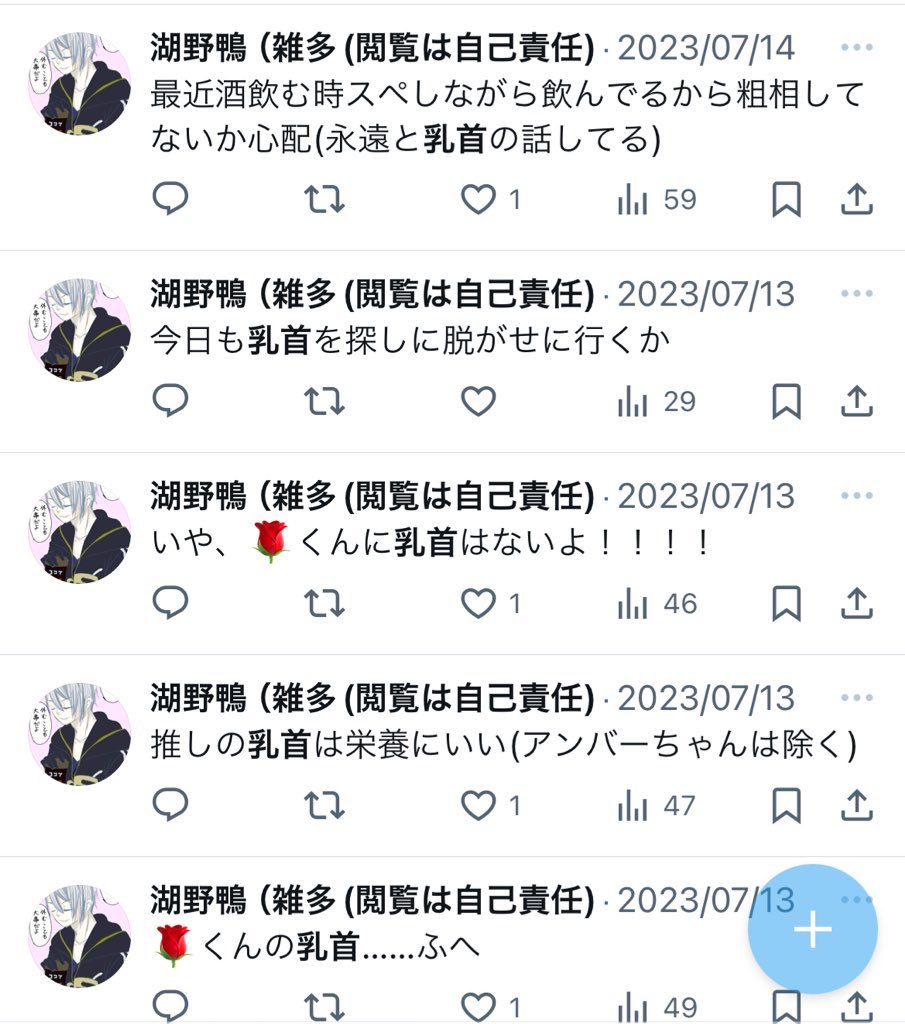
Task: Repost the post starting with 今日も
Action: tap(324, 402)
